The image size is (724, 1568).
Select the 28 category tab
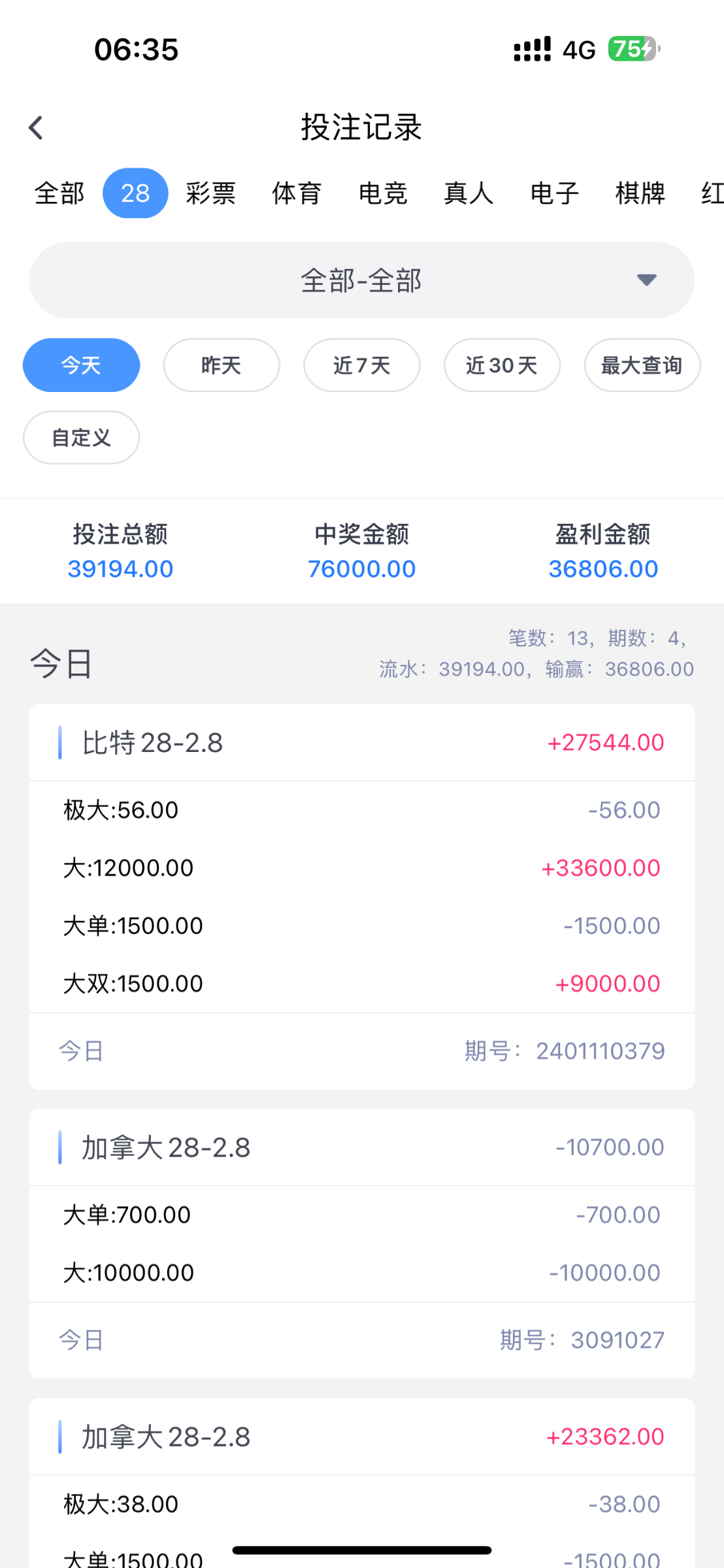pyautogui.click(x=135, y=193)
